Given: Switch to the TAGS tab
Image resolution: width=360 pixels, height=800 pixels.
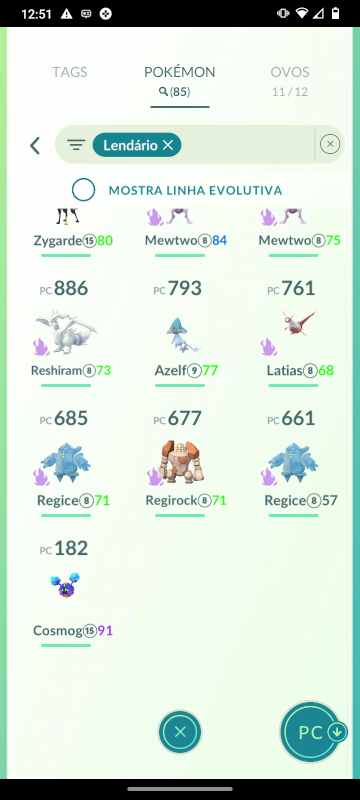Looking at the screenshot, I should tap(69, 72).
